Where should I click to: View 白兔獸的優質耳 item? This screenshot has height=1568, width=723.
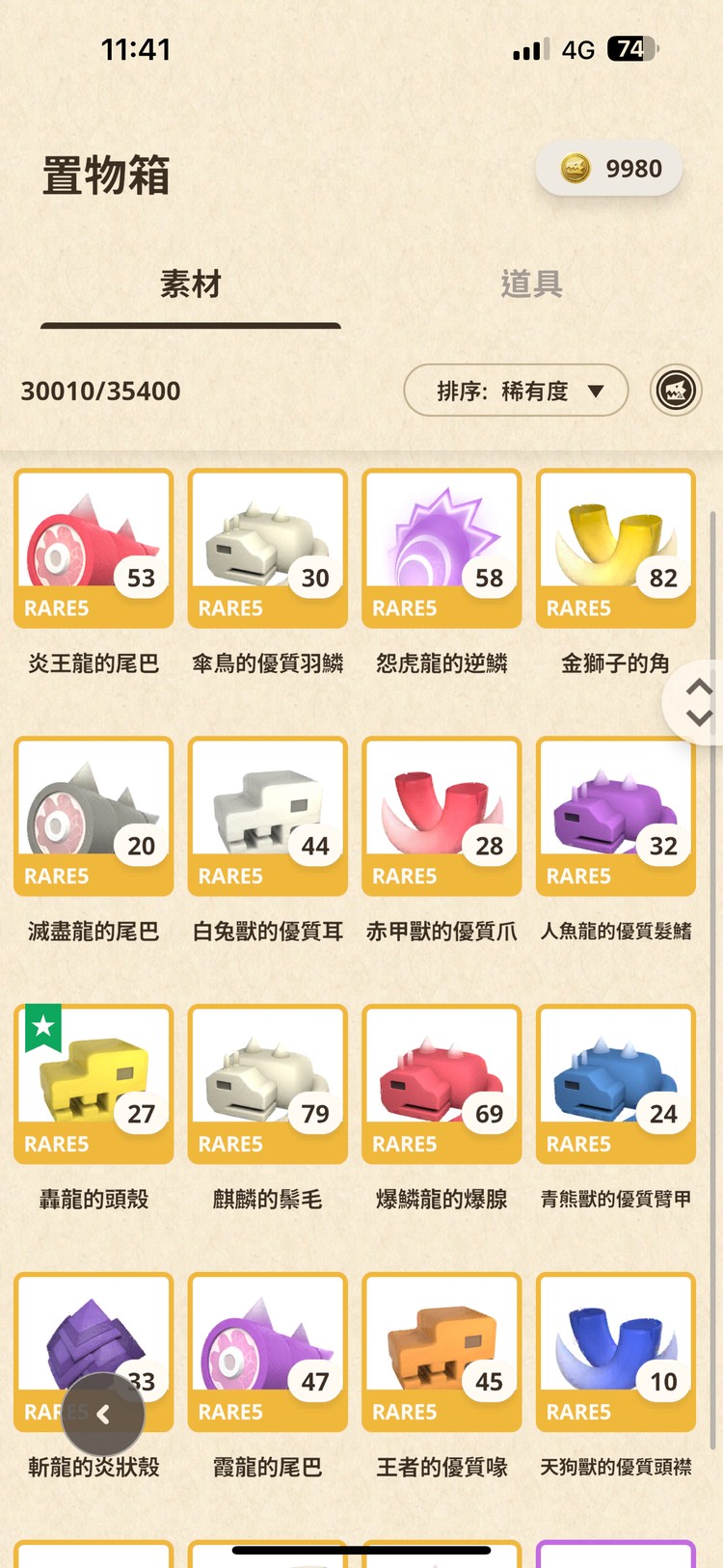point(268,816)
